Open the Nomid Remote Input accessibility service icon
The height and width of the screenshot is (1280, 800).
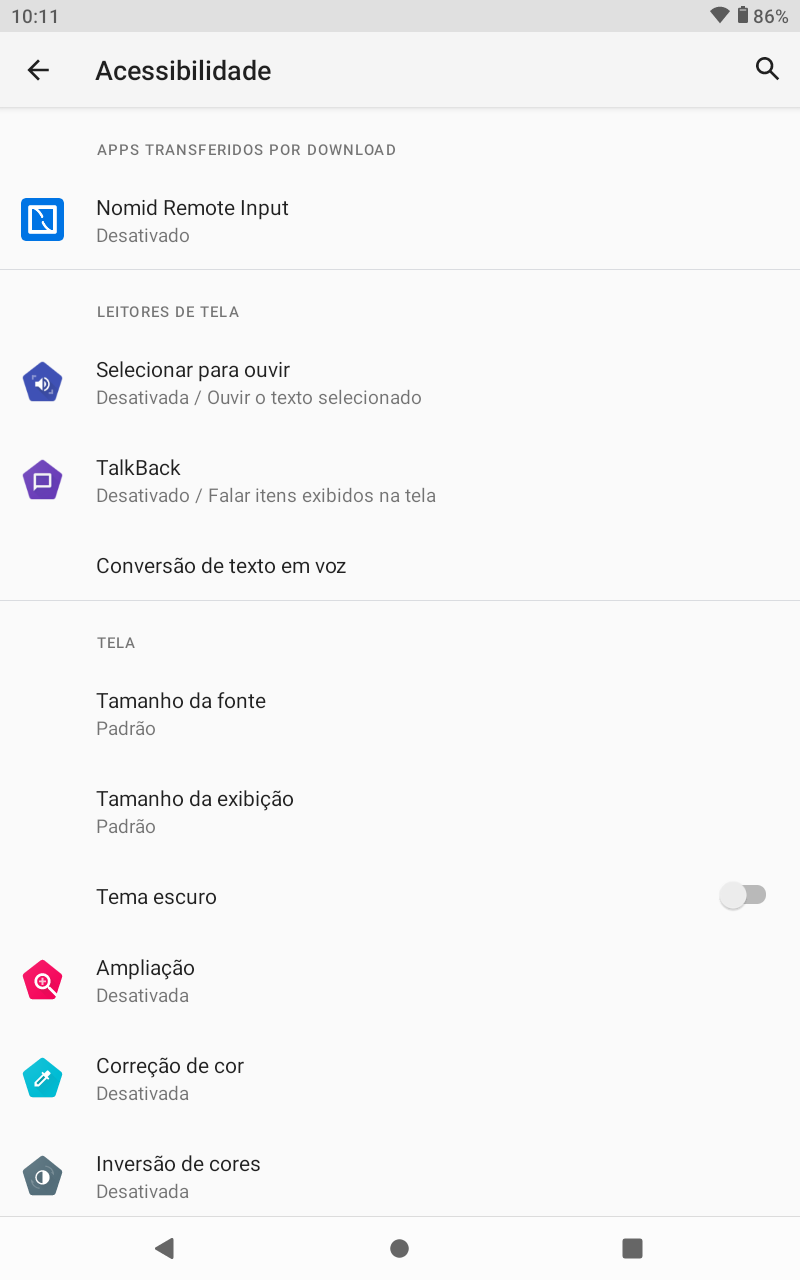42,219
